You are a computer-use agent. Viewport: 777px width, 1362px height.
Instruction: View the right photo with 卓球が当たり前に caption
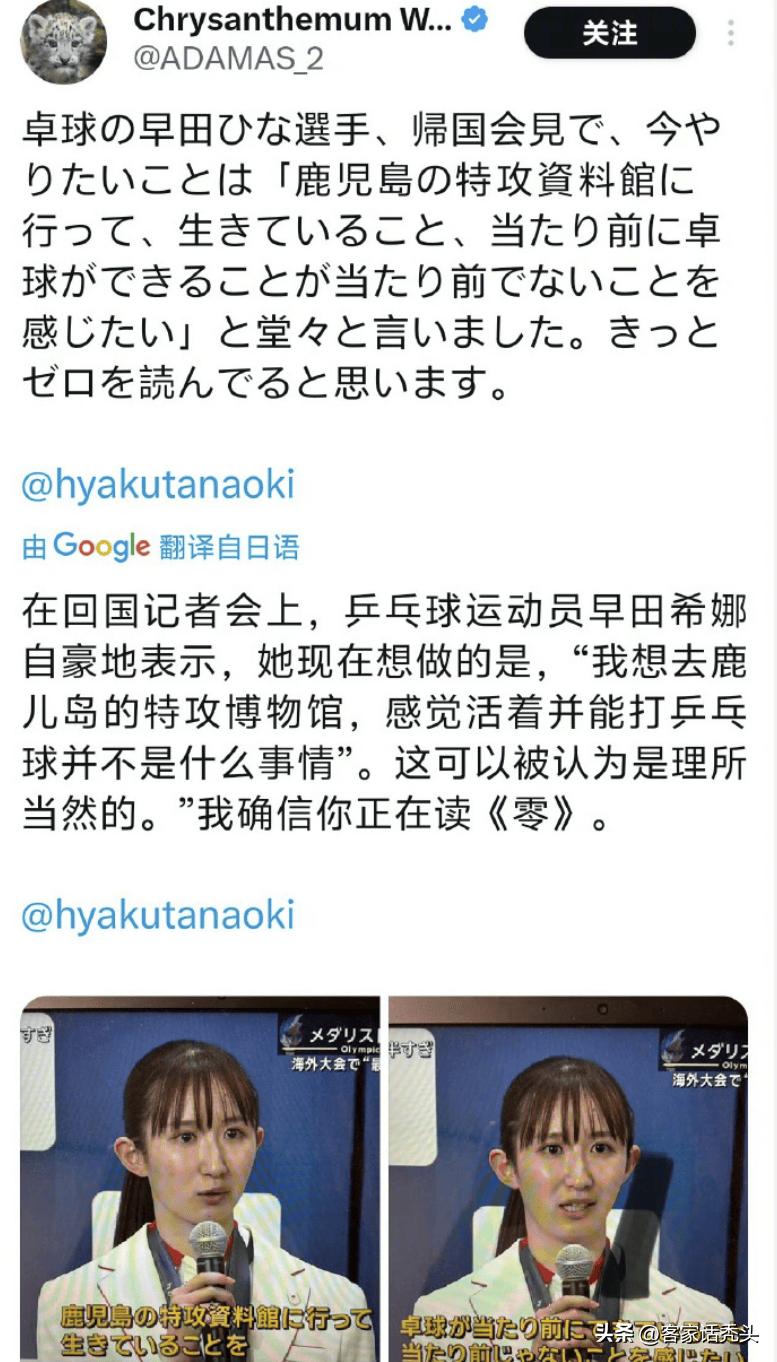568,1179
